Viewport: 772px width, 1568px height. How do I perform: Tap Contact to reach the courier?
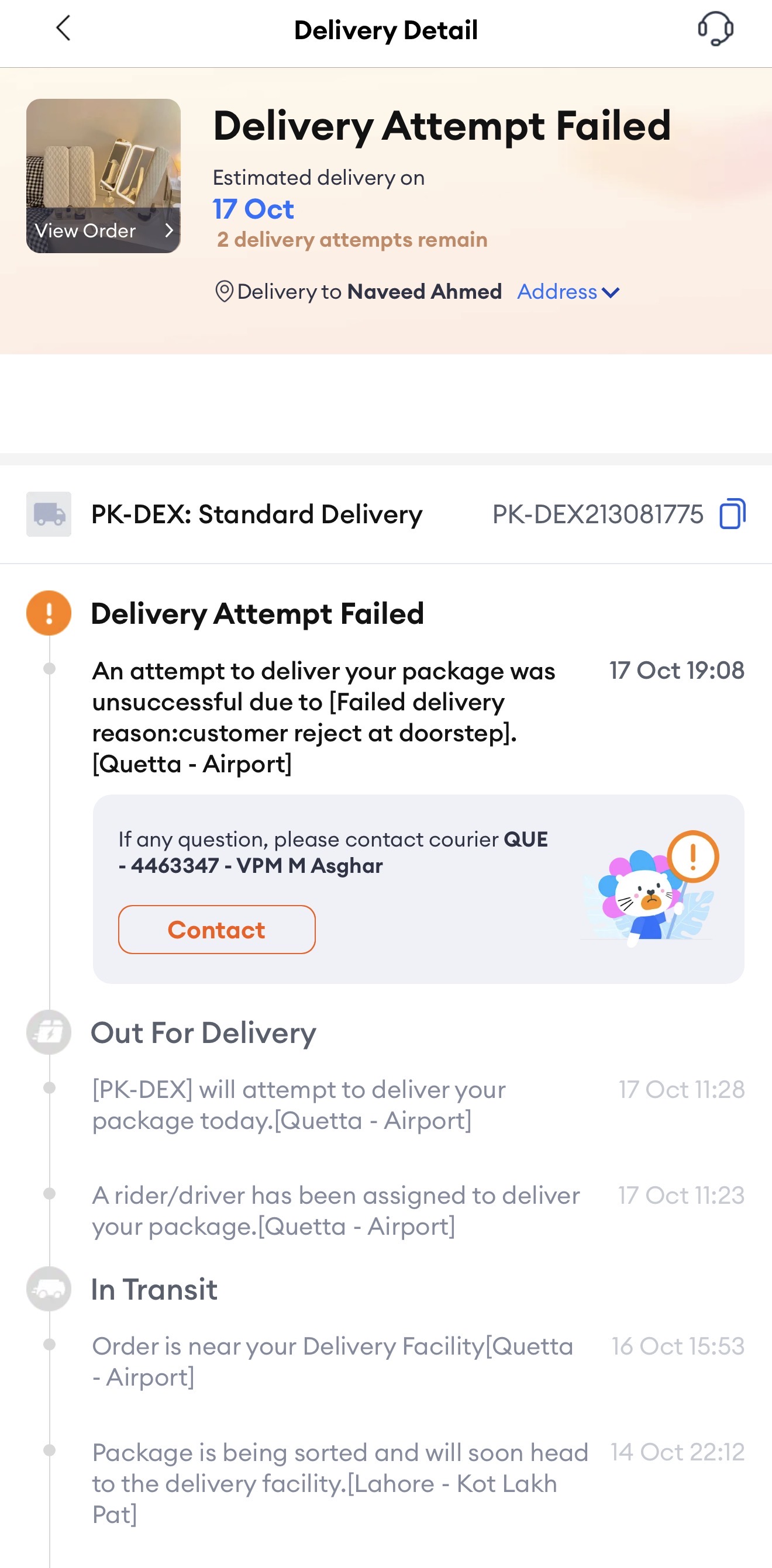click(x=217, y=930)
